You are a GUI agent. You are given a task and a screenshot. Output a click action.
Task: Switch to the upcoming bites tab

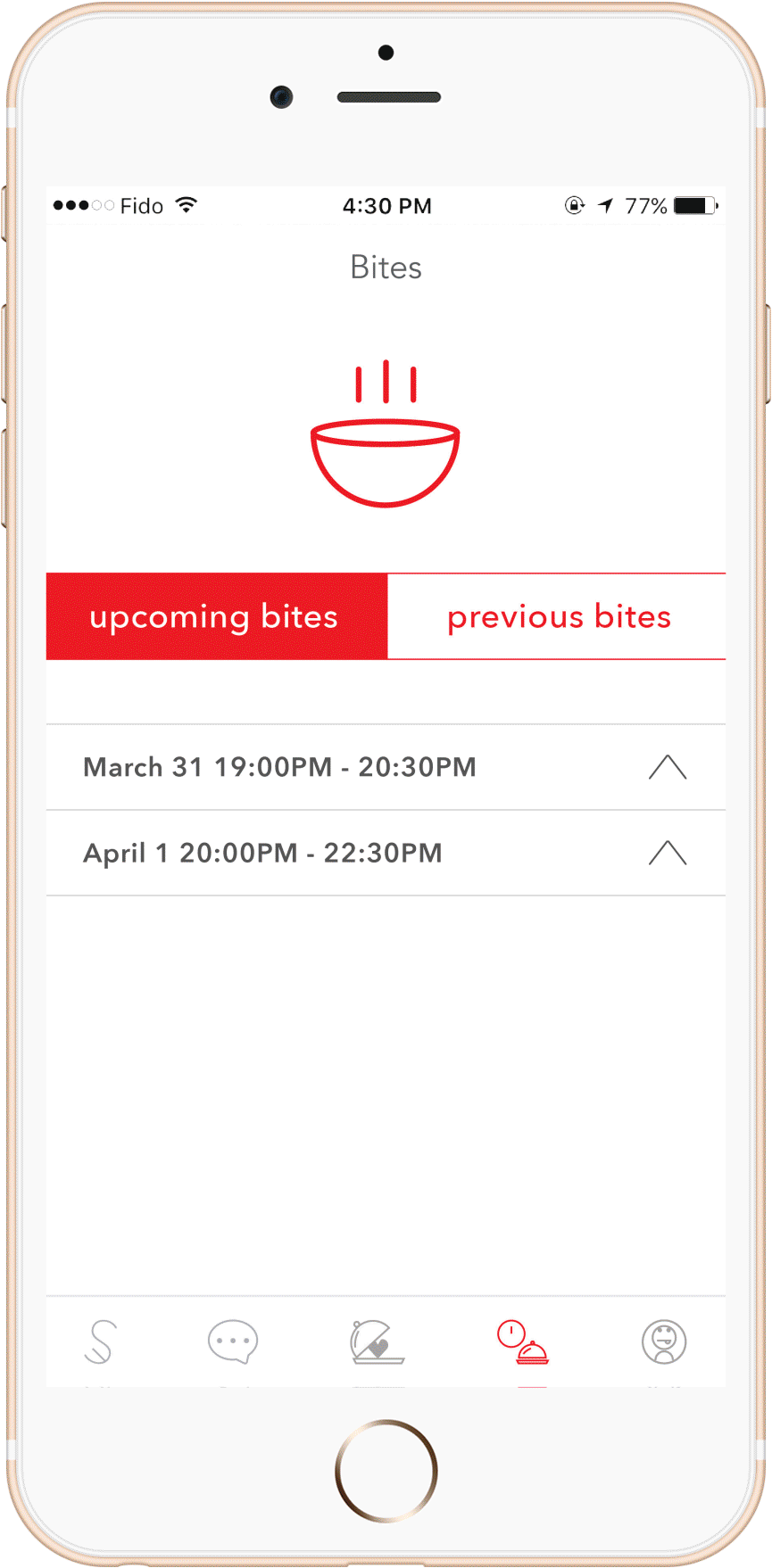[x=216, y=616]
